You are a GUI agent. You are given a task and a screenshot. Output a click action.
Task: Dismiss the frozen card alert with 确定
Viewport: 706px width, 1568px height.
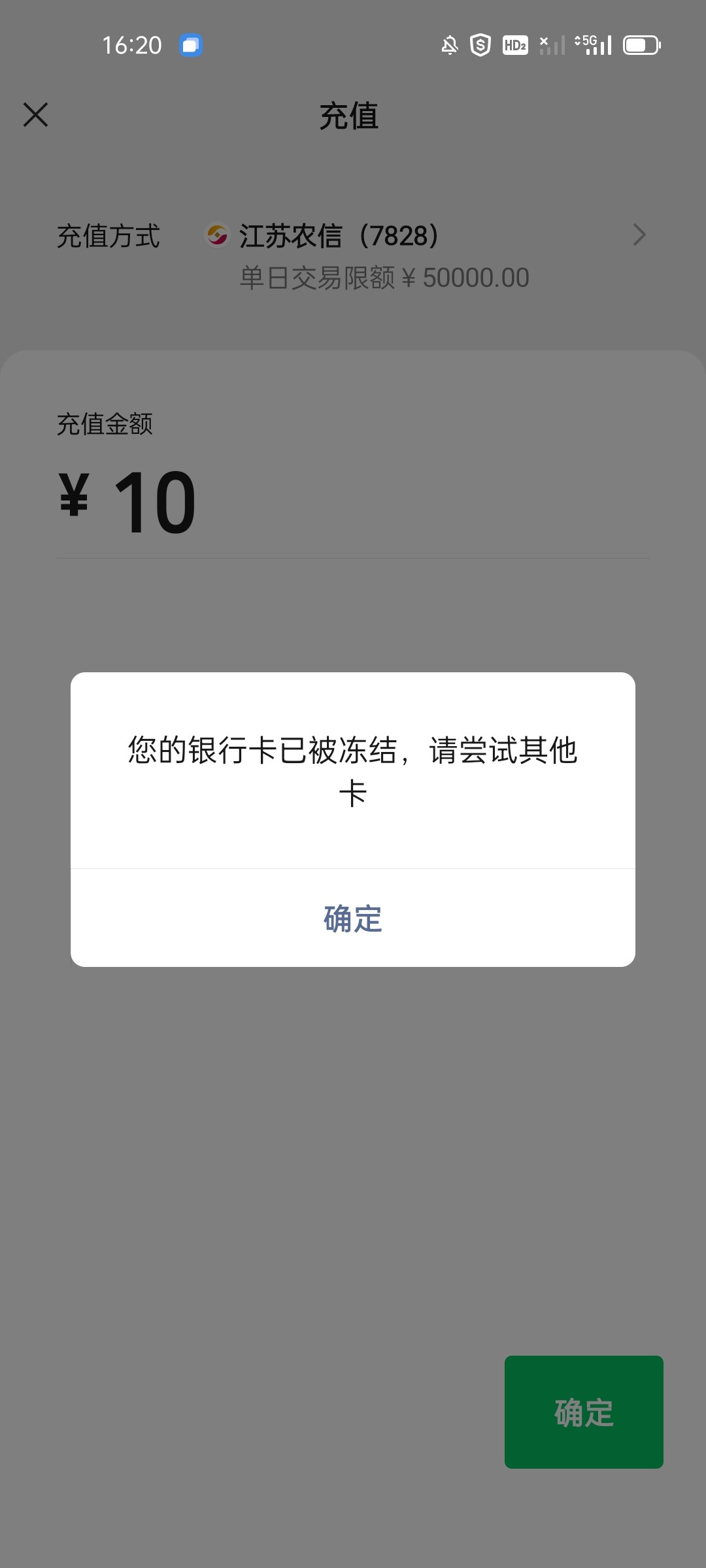[x=353, y=918]
